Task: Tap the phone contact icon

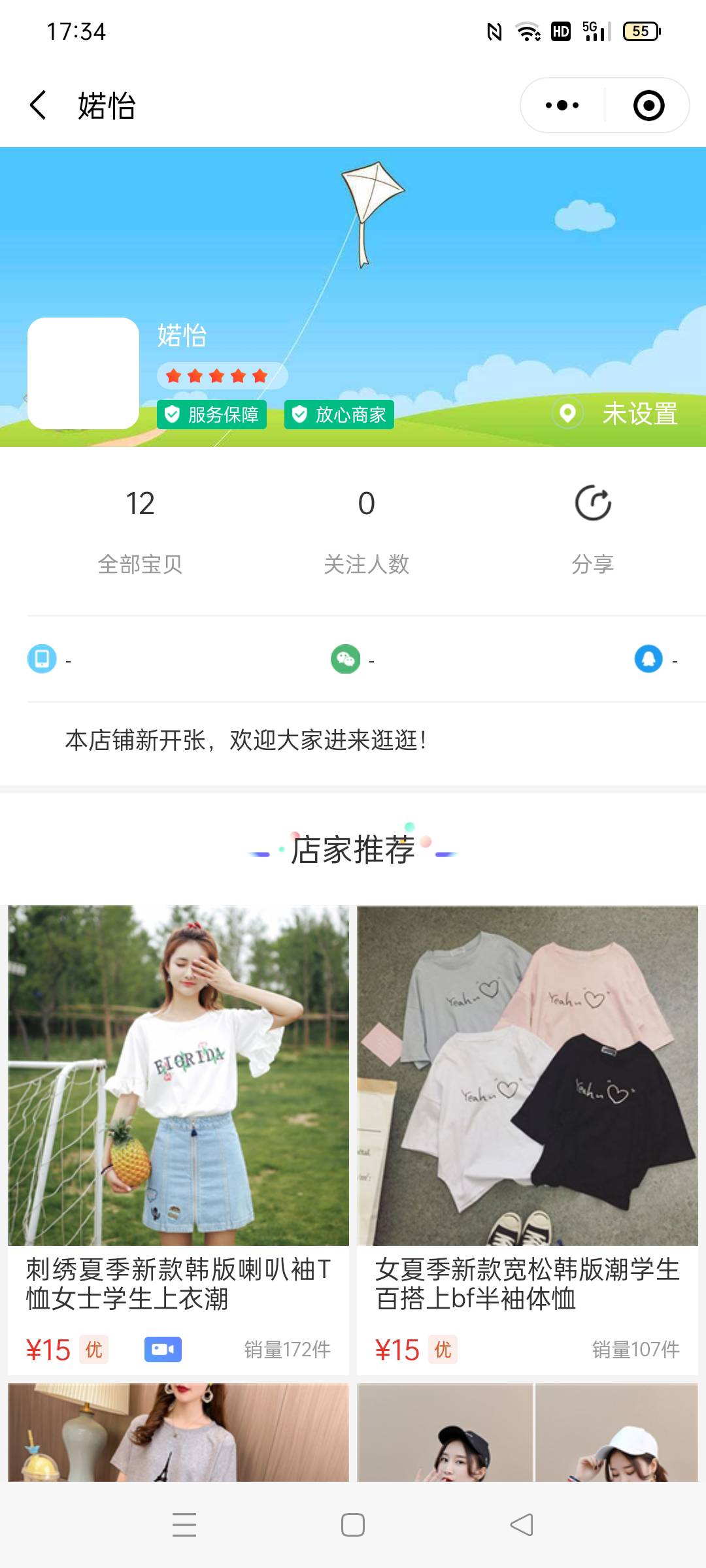Action: [x=42, y=659]
